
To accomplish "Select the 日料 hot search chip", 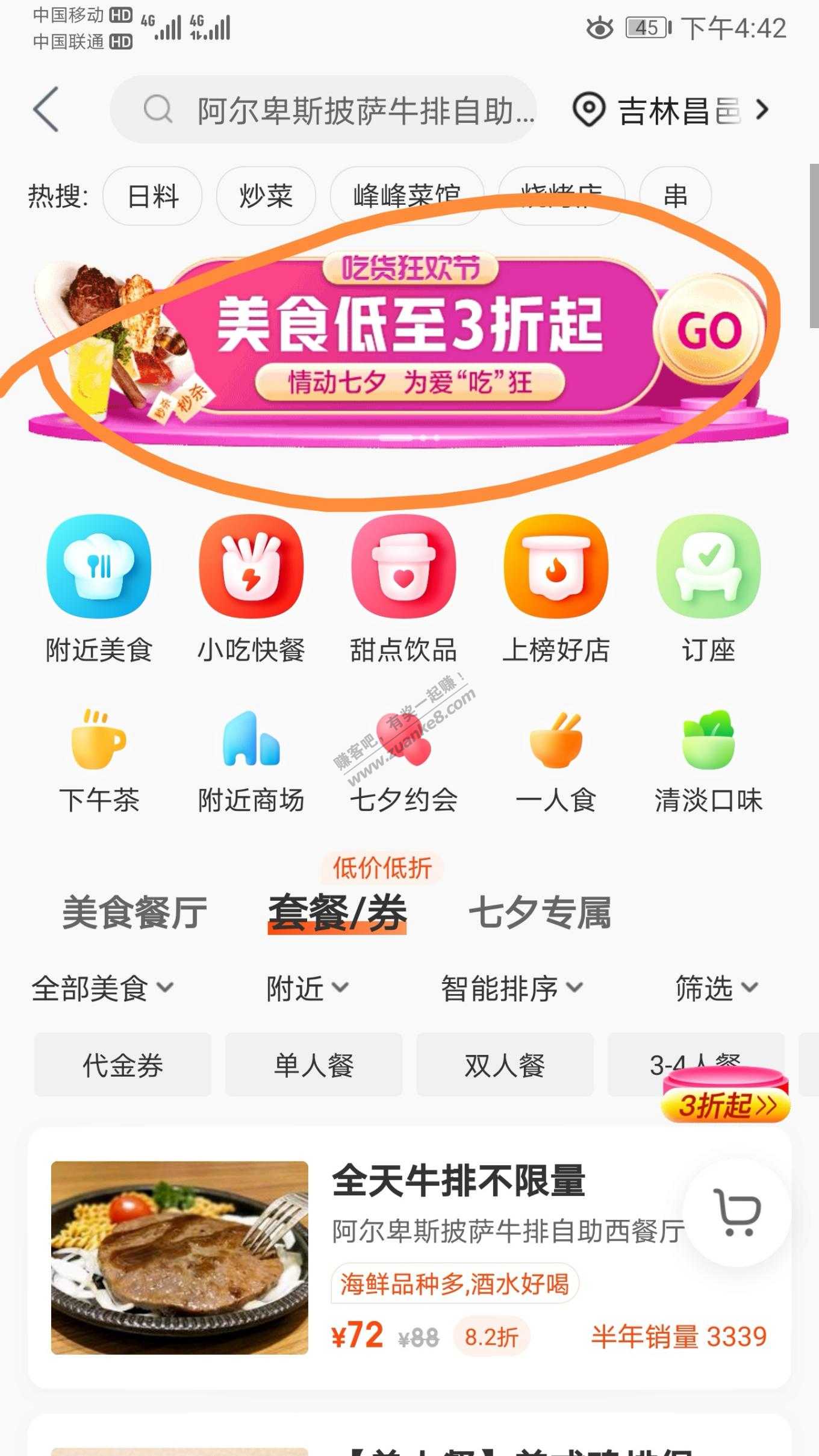I will (x=152, y=196).
